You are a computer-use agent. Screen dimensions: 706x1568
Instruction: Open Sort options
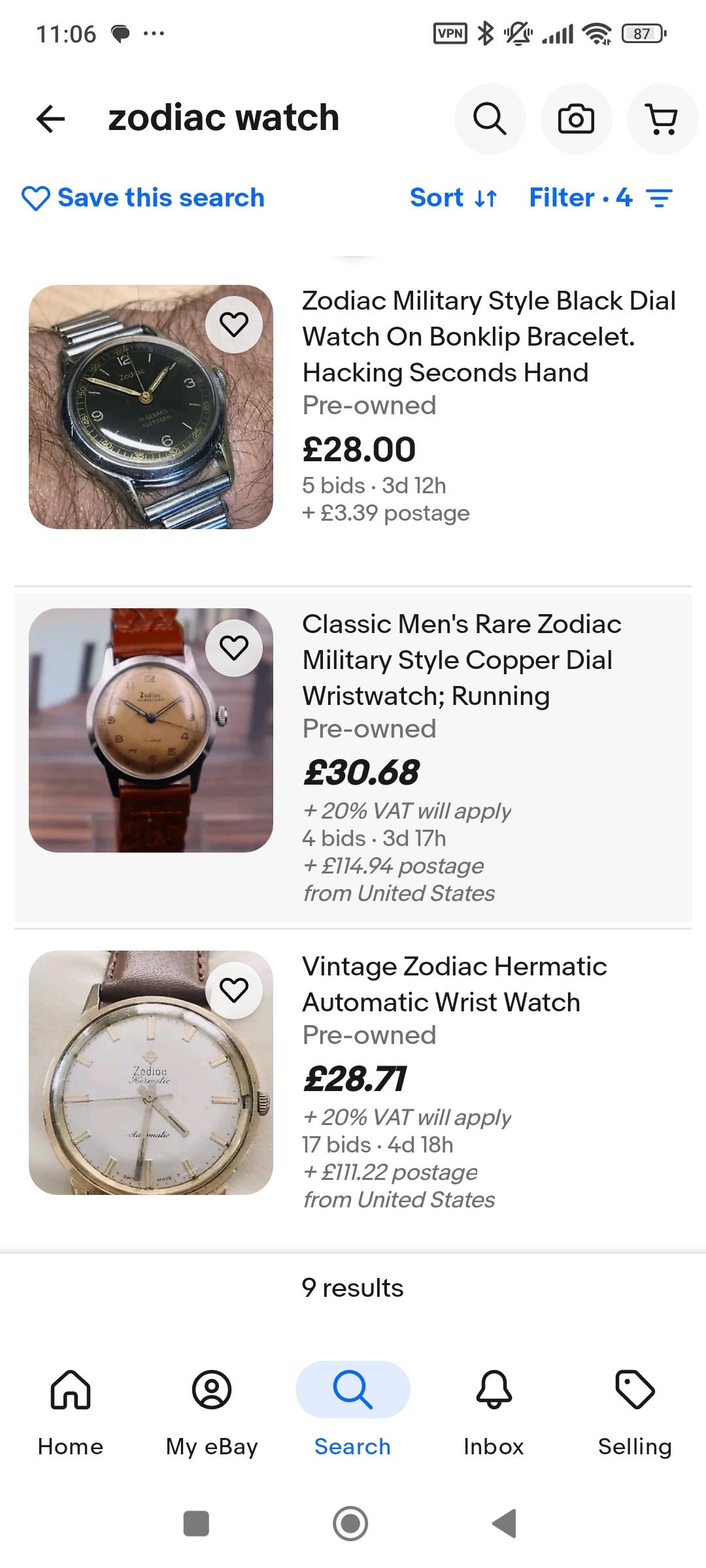tap(454, 198)
